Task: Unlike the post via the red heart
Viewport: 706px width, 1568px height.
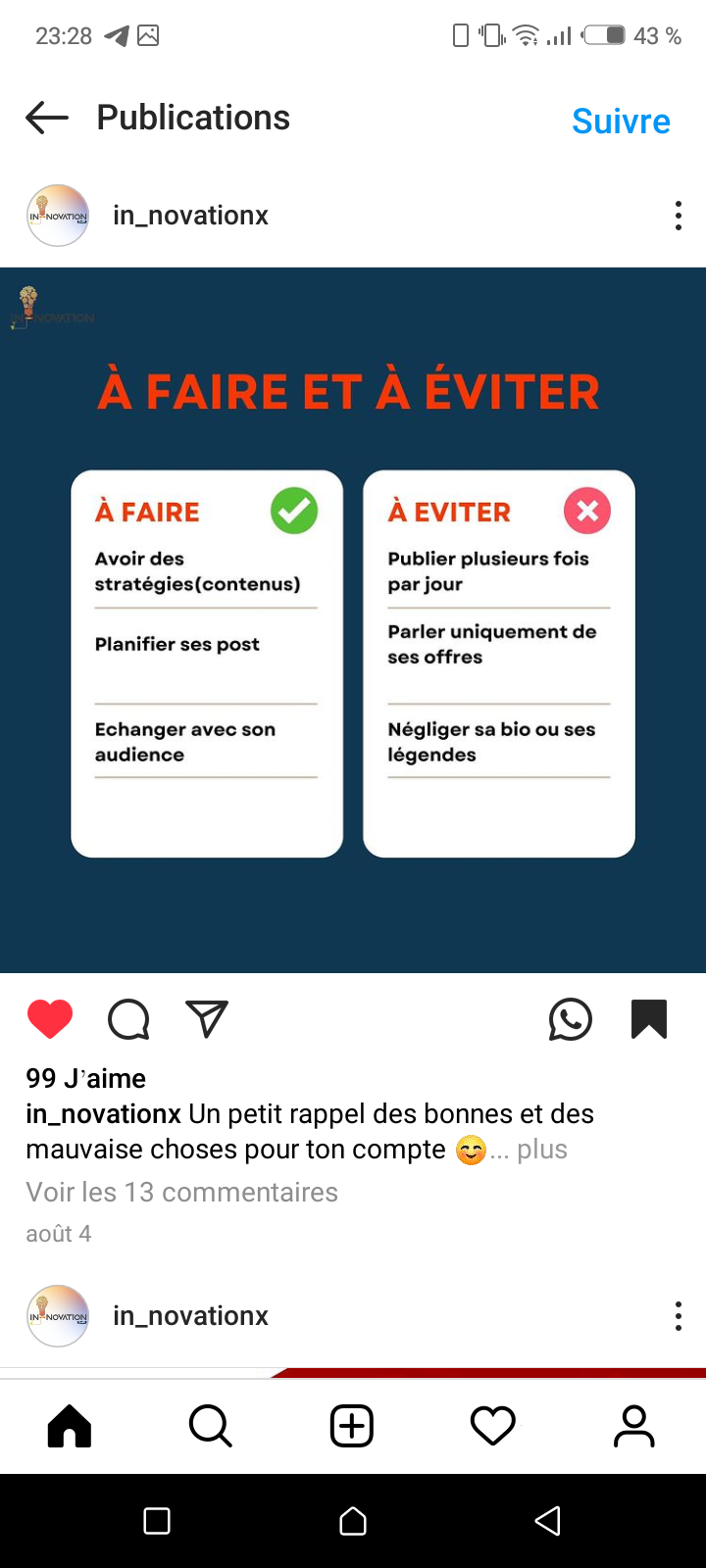Action: (x=50, y=1019)
